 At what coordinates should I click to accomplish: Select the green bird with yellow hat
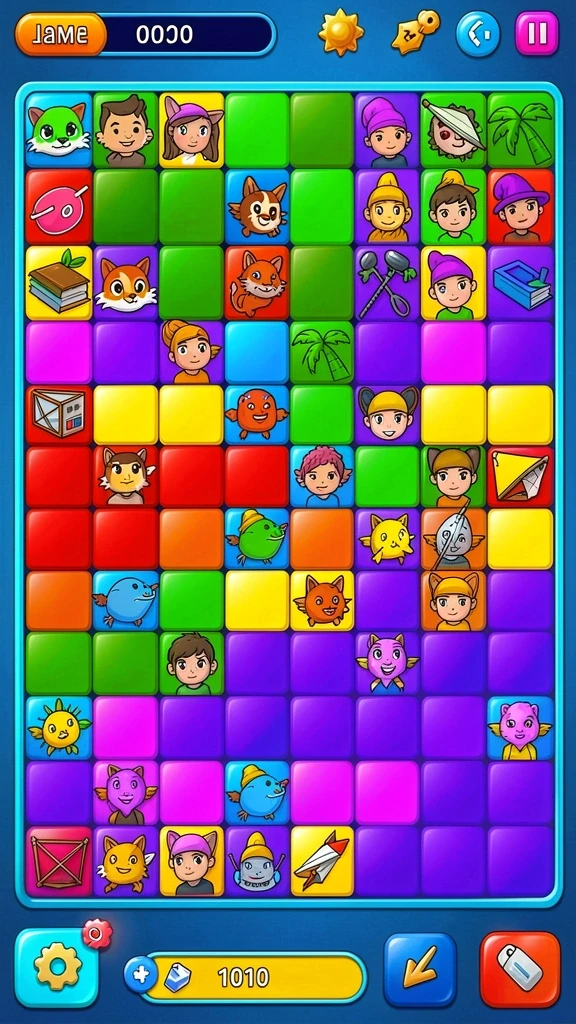(x=257, y=539)
